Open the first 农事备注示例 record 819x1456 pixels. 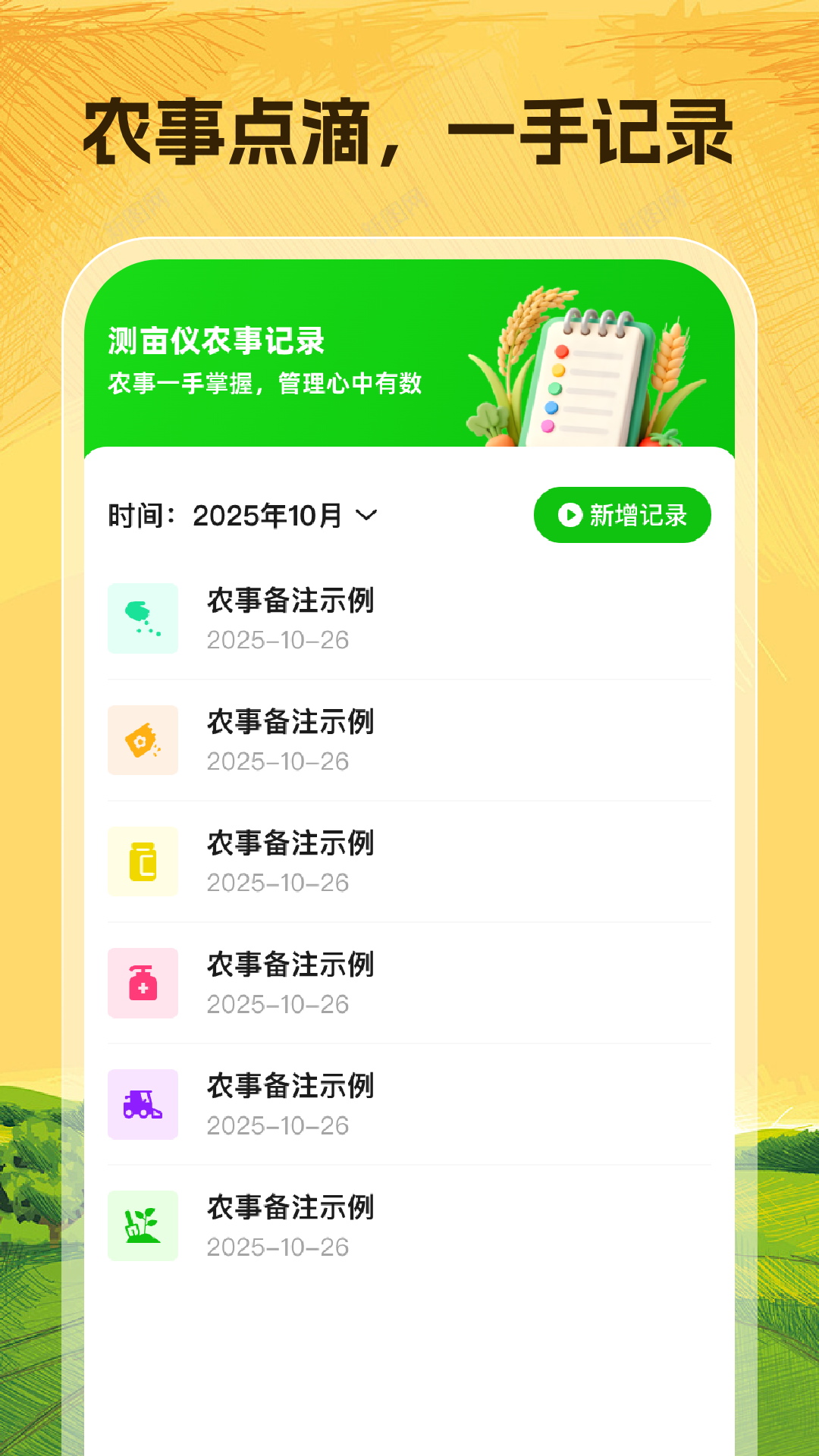290,603
